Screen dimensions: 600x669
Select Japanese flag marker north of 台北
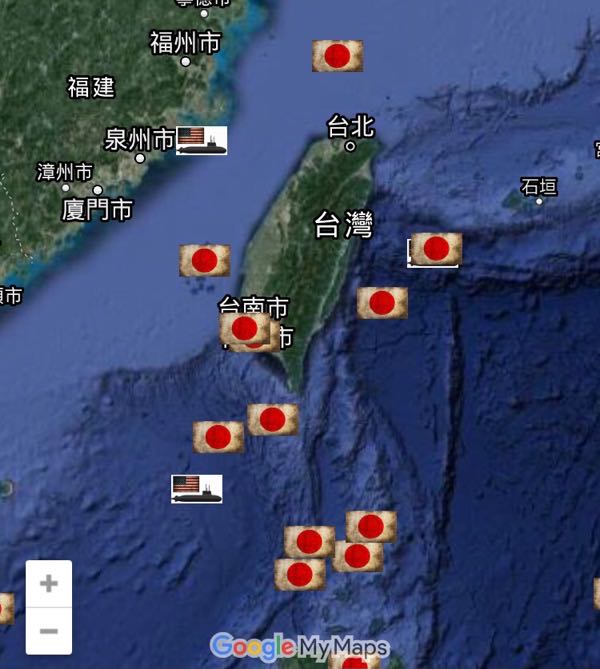(337, 56)
